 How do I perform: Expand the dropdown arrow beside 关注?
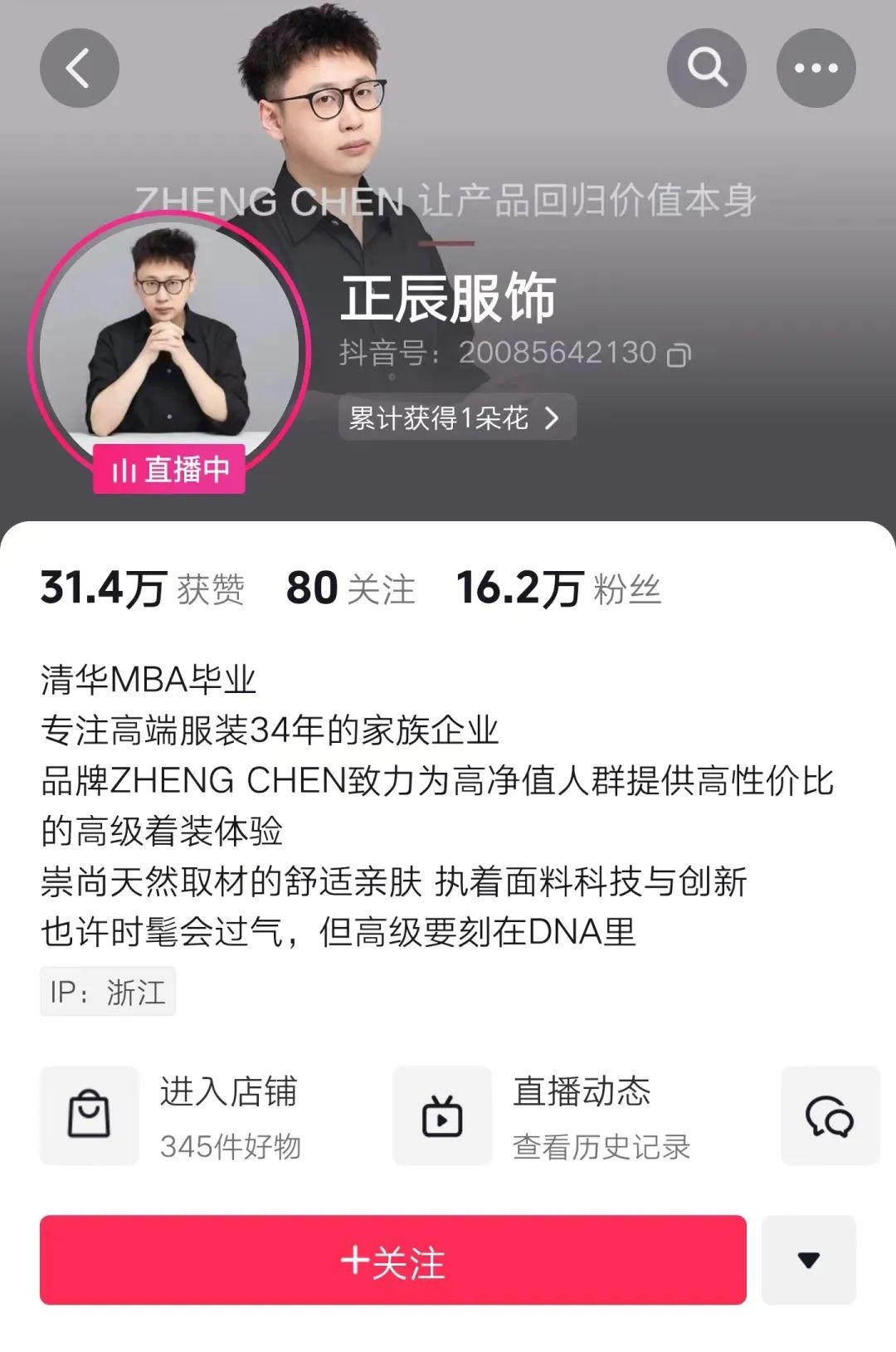809,1260
